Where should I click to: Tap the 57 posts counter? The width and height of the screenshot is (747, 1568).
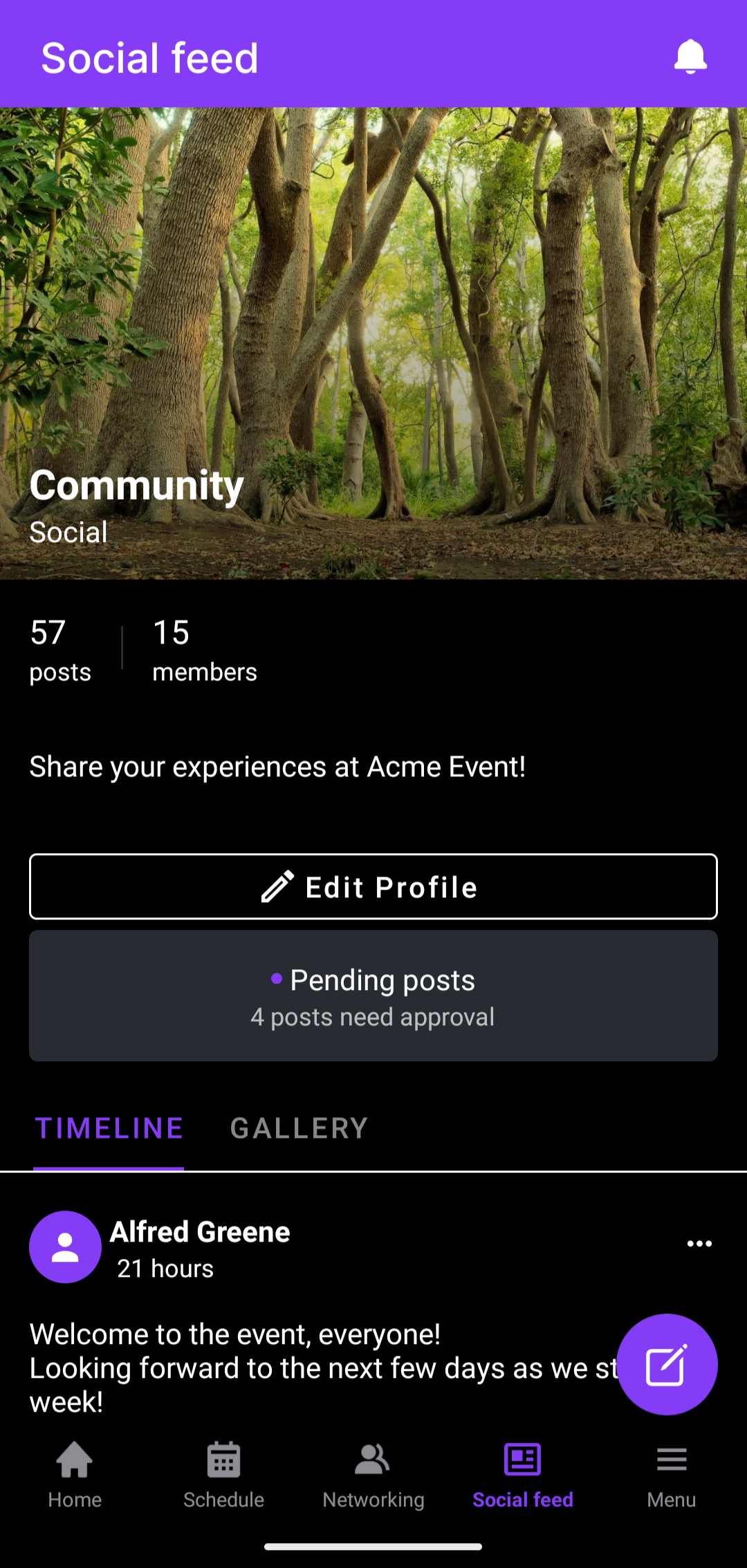(59, 648)
